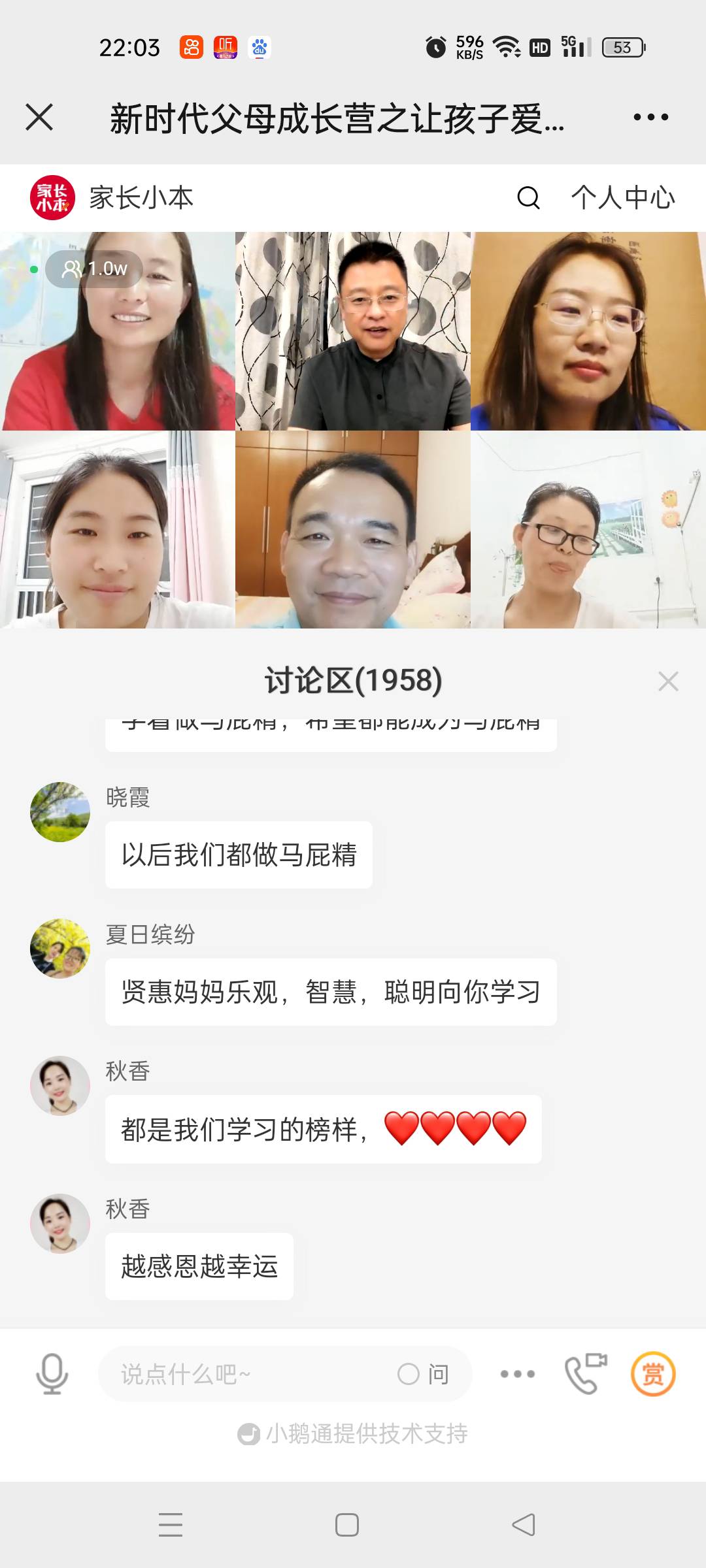Exit livestream with top-left X
Screen dimensions: 706x1568
[39, 118]
